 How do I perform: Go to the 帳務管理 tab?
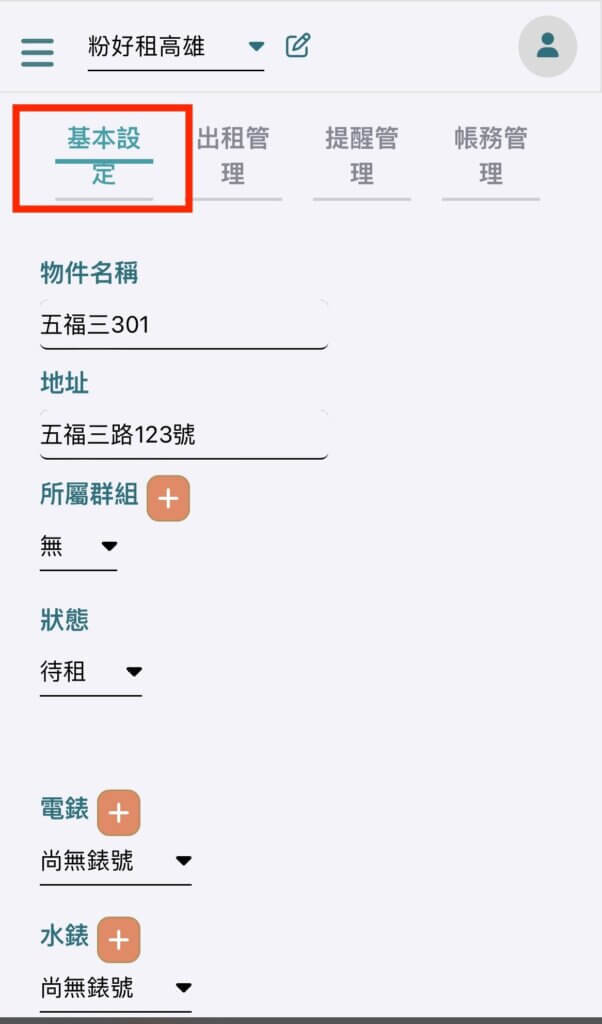click(491, 156)
